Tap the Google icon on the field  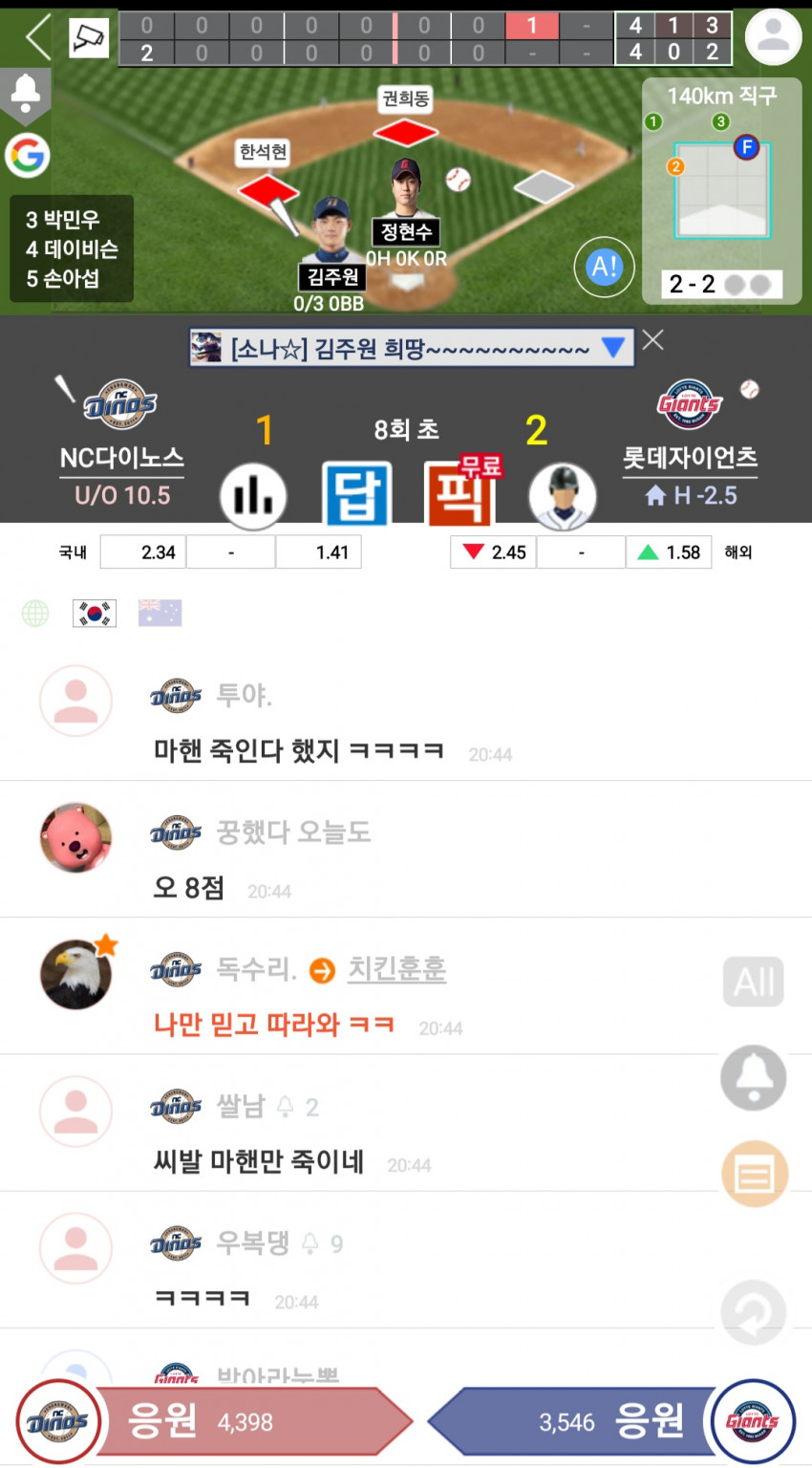pyautogui.click(x=27, y=155)
